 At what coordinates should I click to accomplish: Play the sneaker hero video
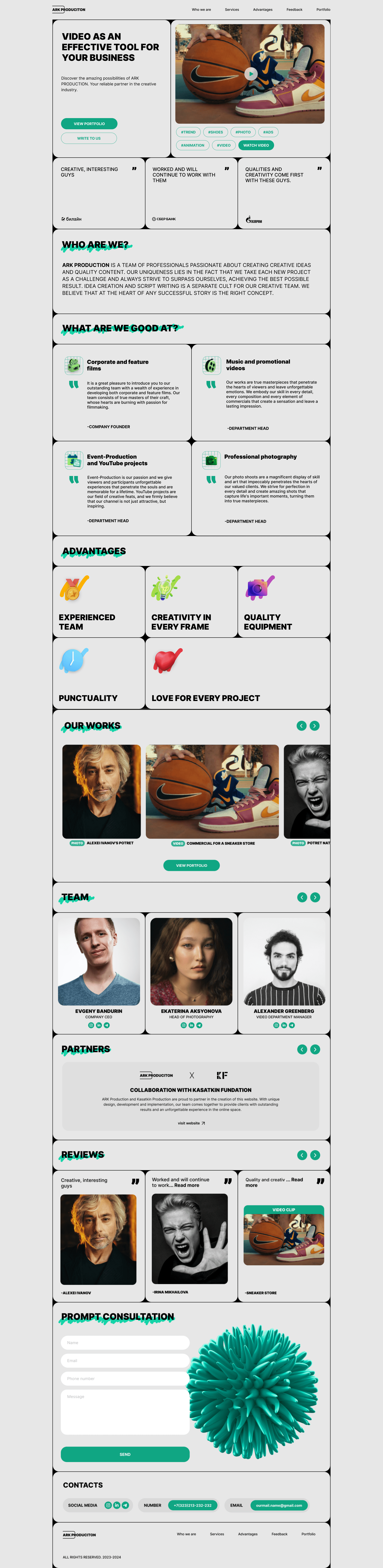pos(250,74)
